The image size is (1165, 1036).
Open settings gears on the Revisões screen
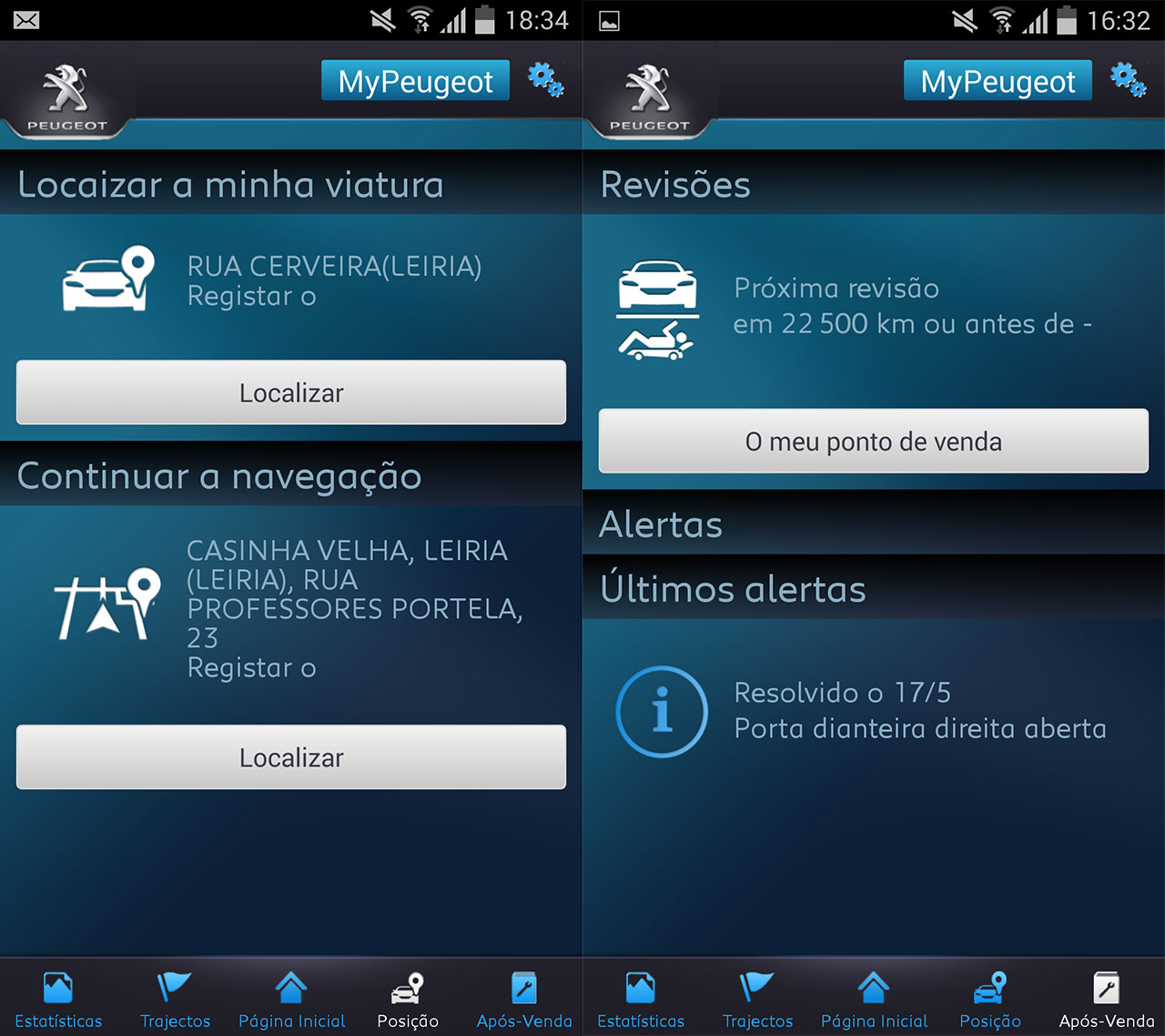coord(1128,80)
